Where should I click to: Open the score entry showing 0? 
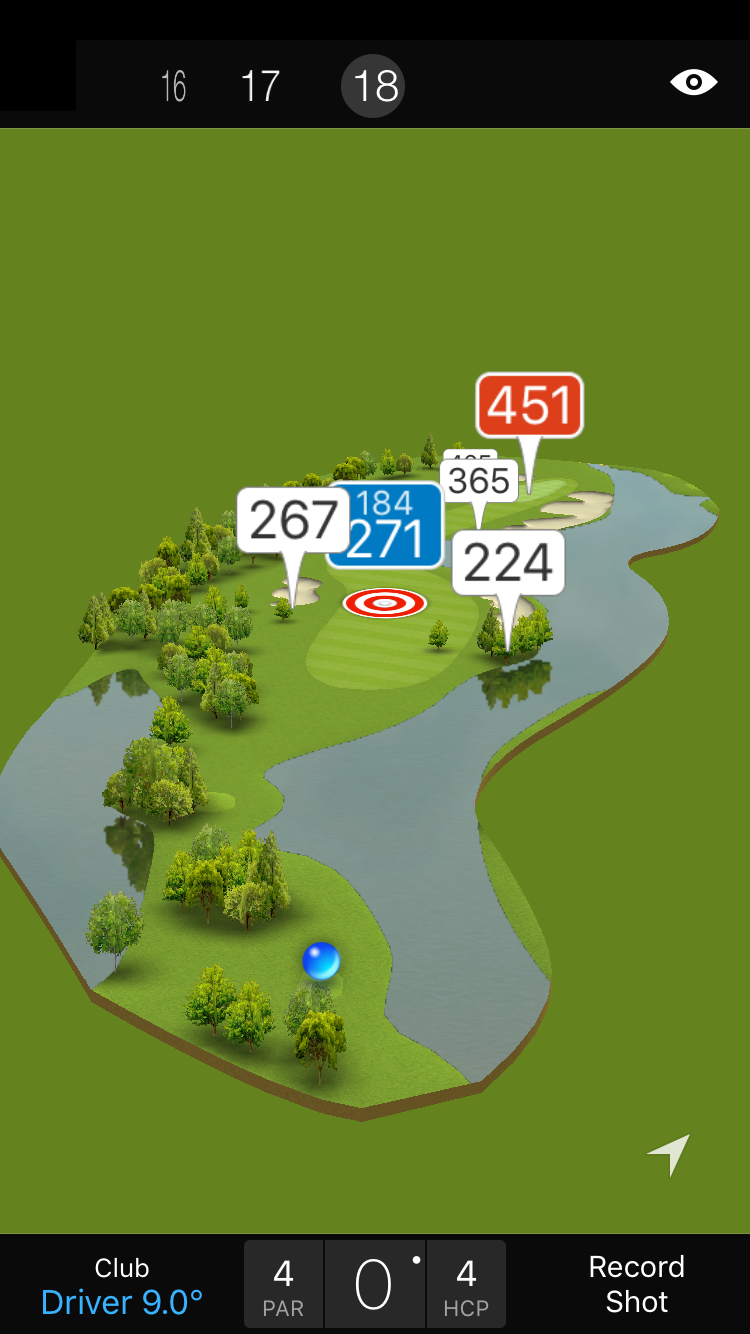click(375, 1284)
